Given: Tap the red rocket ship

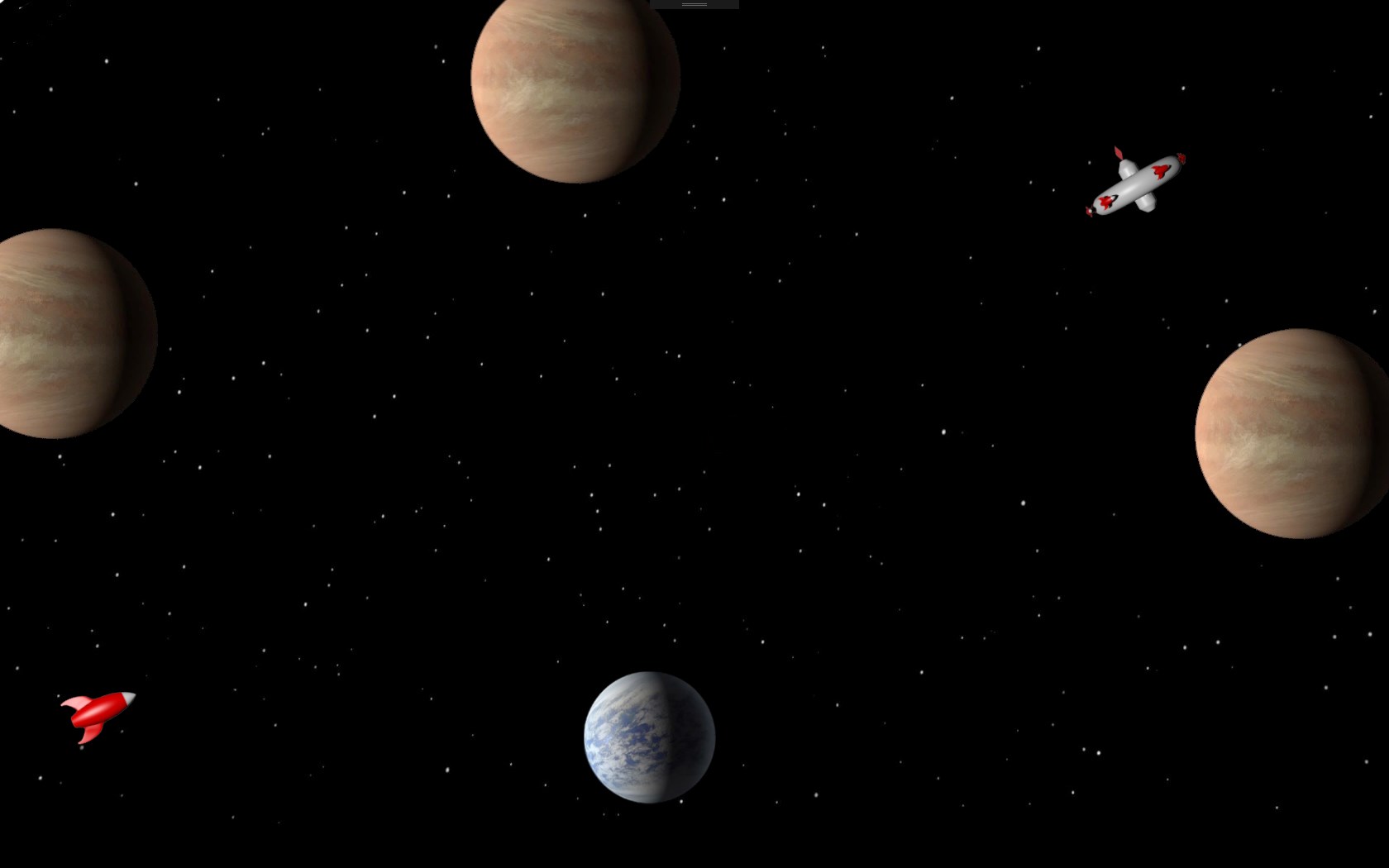Looking at the screenshot, I should coord(97,713).
